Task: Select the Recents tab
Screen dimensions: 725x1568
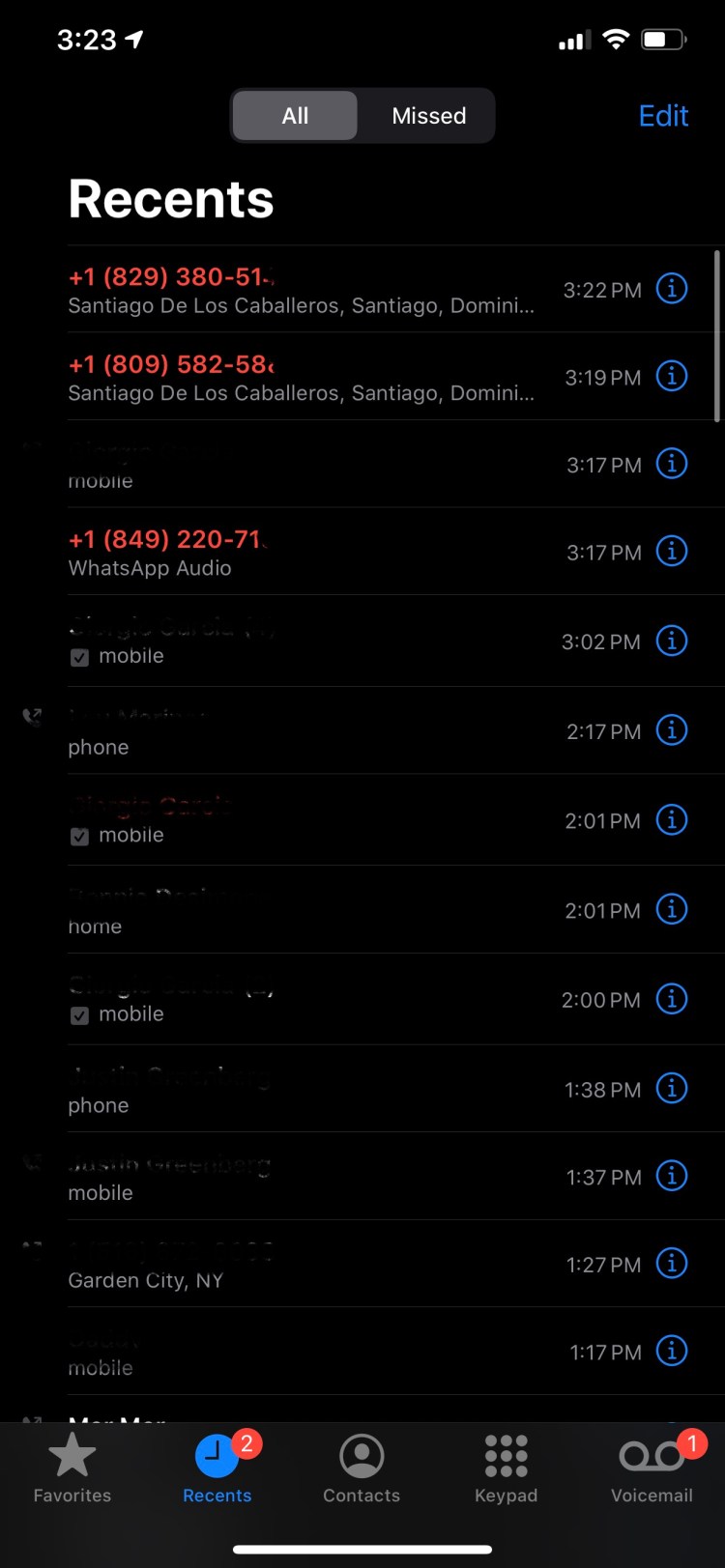Action: click(217, 1468)
